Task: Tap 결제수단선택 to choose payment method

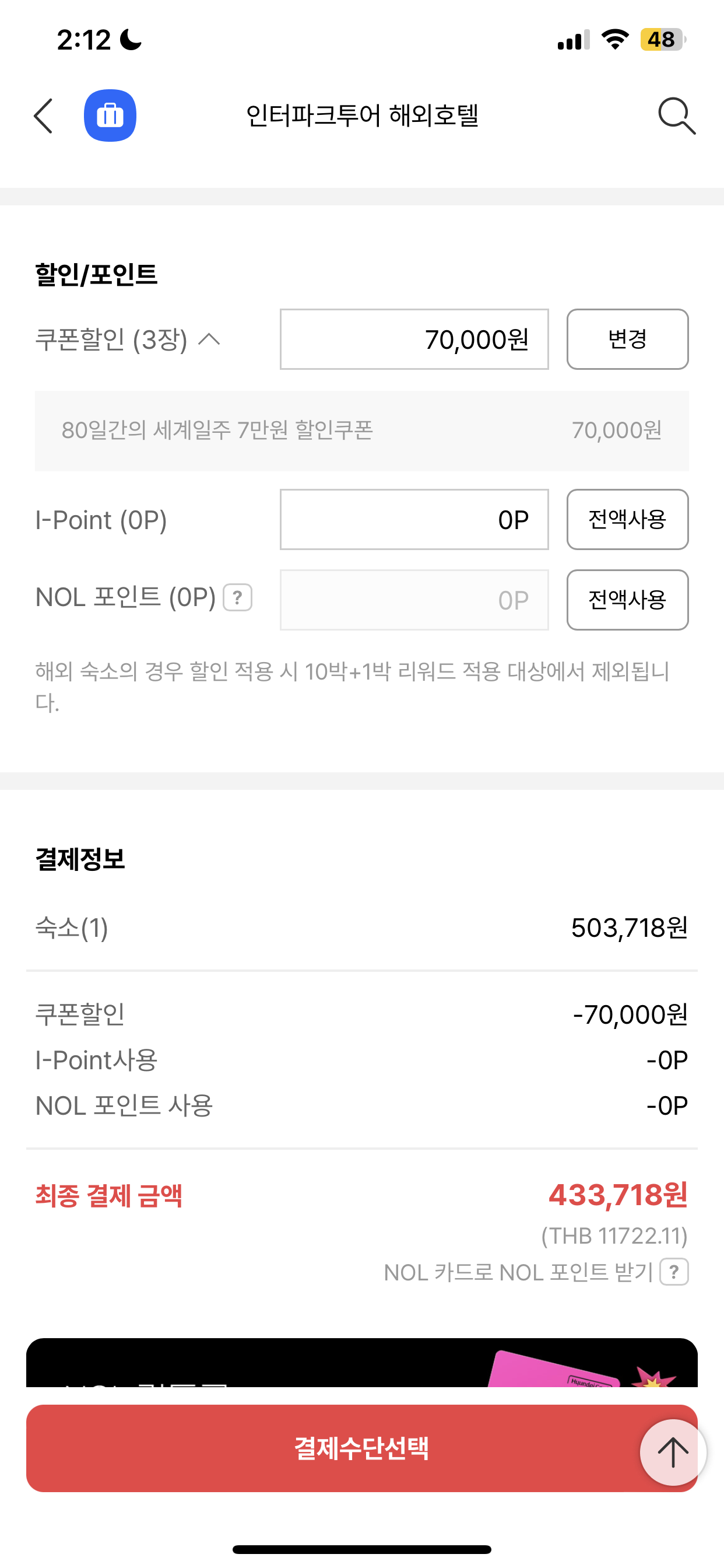Action: (361, 1448)
